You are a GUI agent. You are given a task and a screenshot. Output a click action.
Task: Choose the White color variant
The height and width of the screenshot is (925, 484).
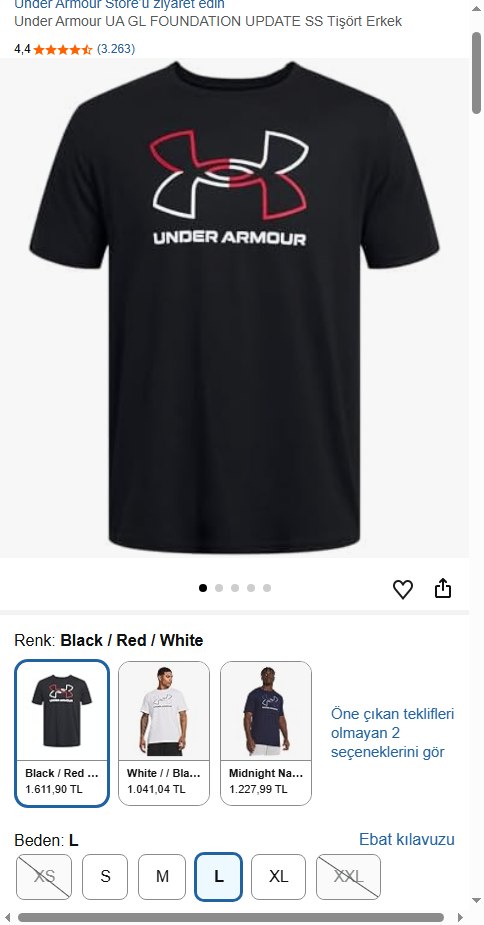164,733
